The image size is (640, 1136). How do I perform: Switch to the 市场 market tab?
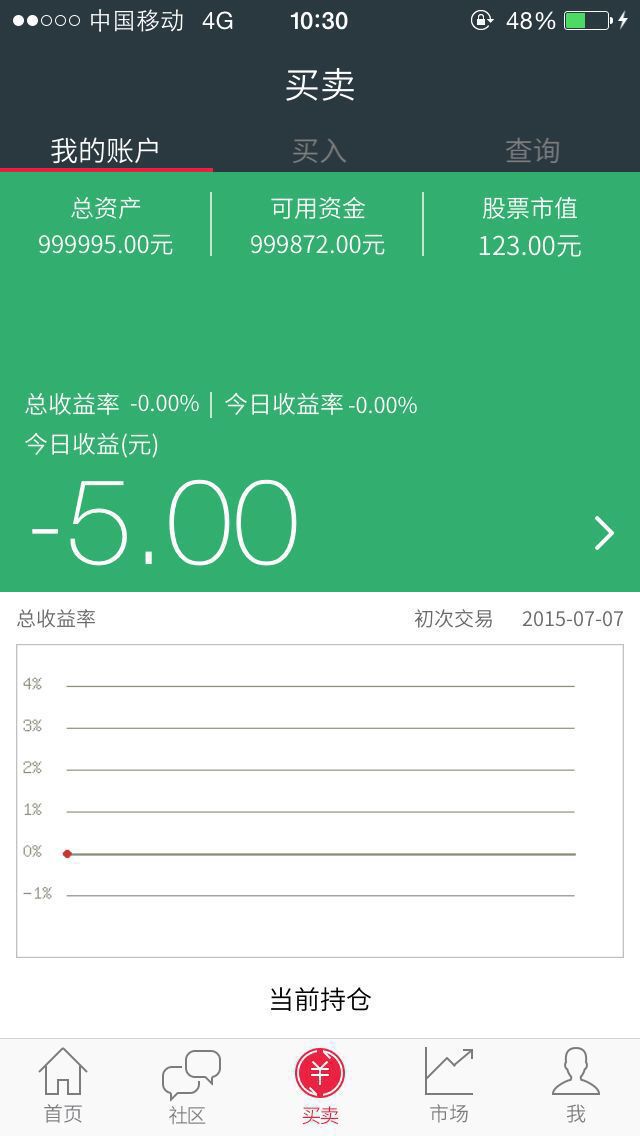[x=449, y=1086]
